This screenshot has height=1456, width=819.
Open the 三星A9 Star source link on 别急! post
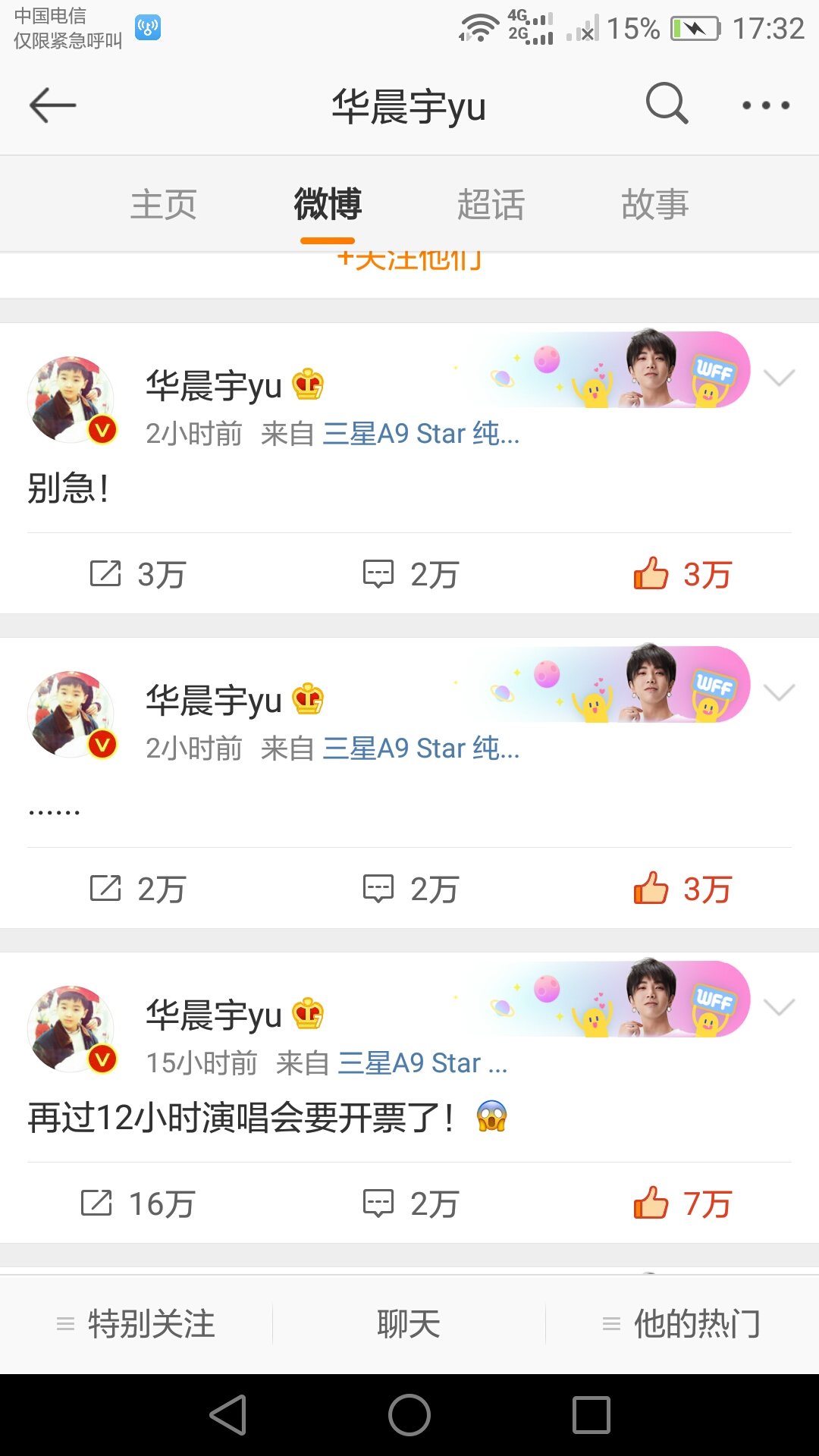click(421, 434)
